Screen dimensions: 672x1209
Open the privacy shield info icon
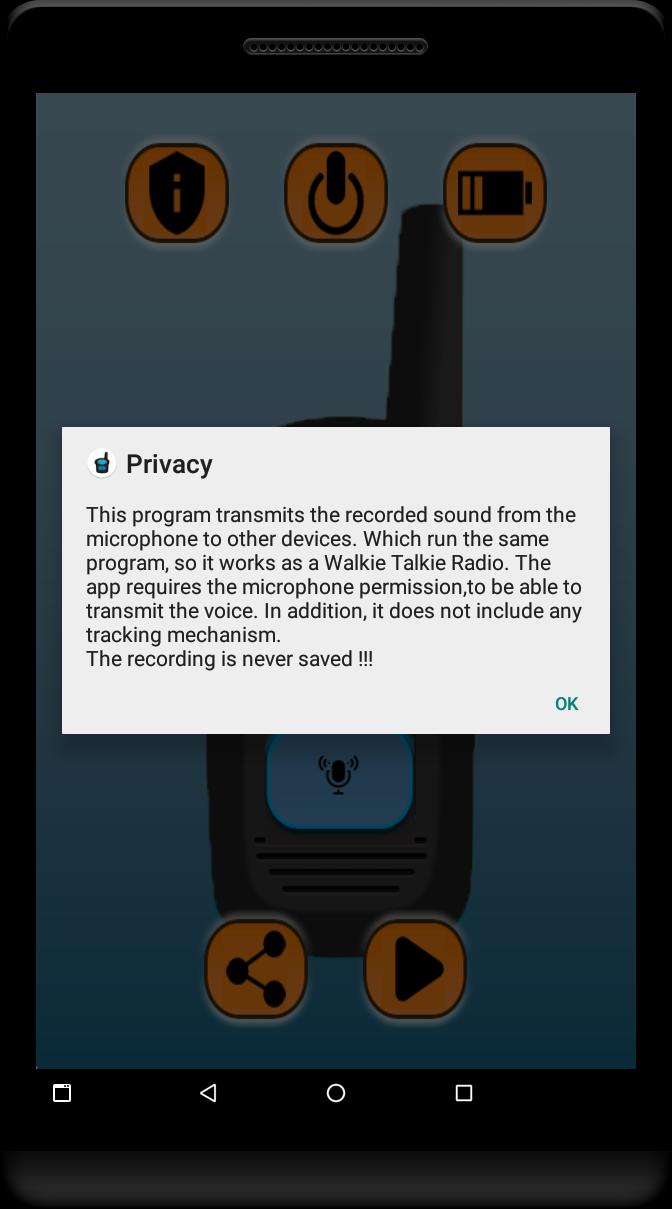pyautogui.click(x=177, y=193)
